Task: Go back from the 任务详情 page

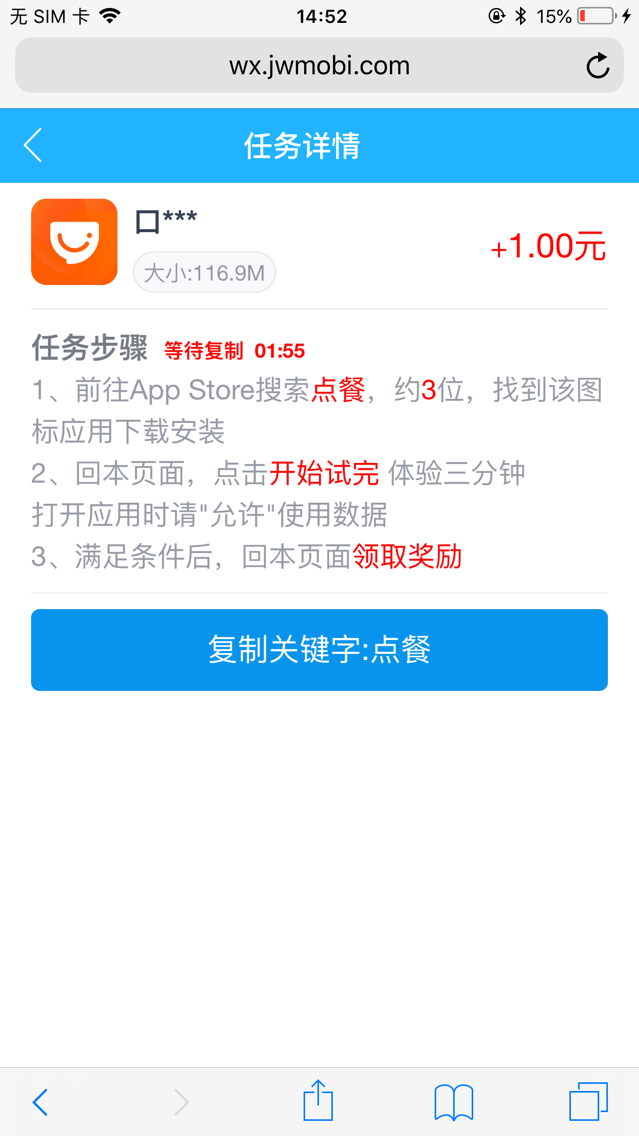Action: click(33, 146)
